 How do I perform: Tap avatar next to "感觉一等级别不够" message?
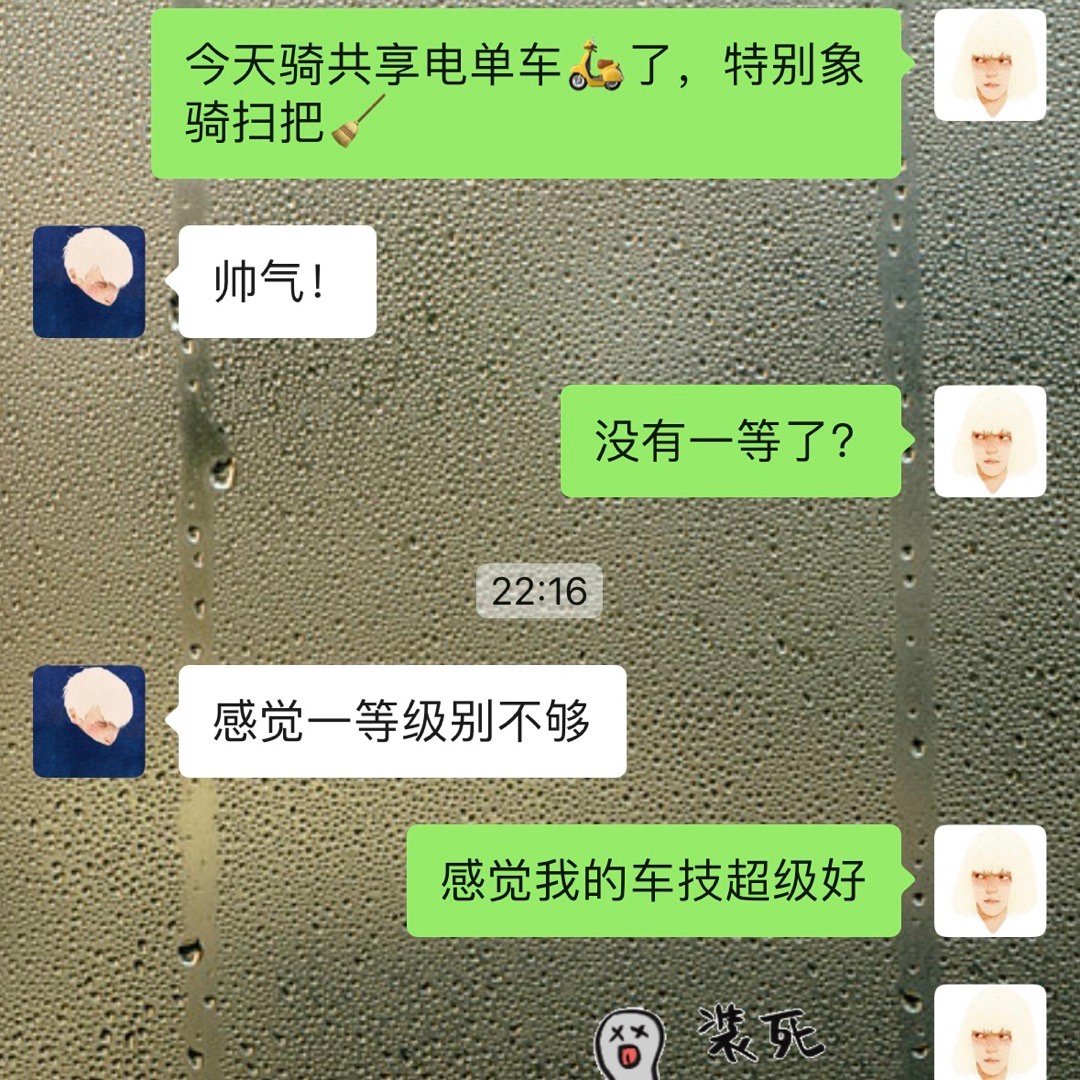tap(89, 721)
